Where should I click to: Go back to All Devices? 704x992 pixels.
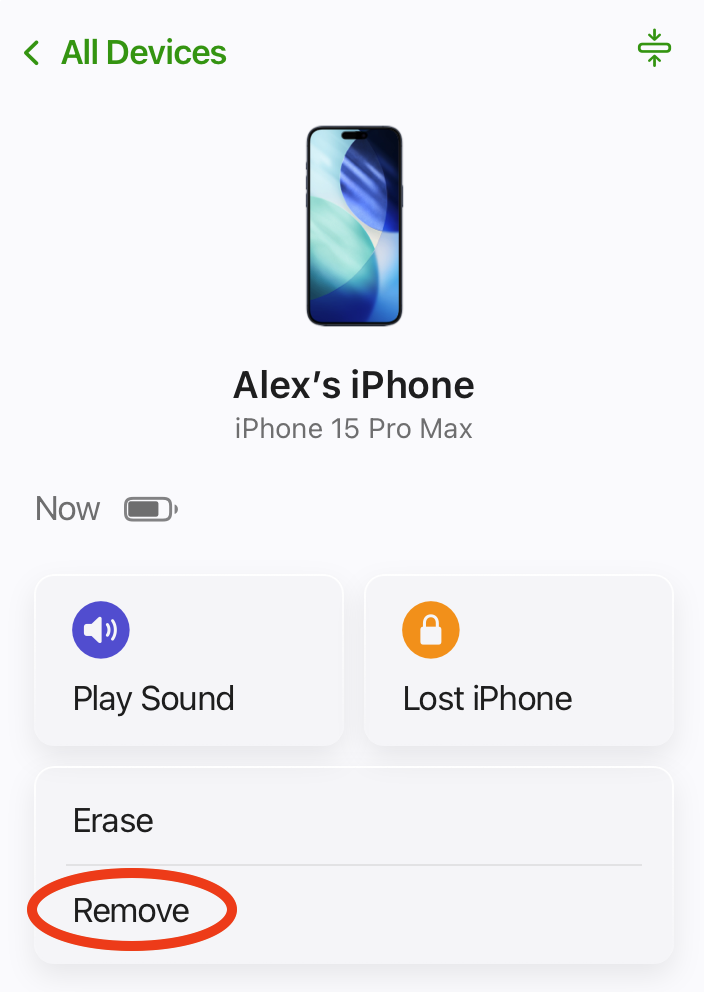pos(126,52)
